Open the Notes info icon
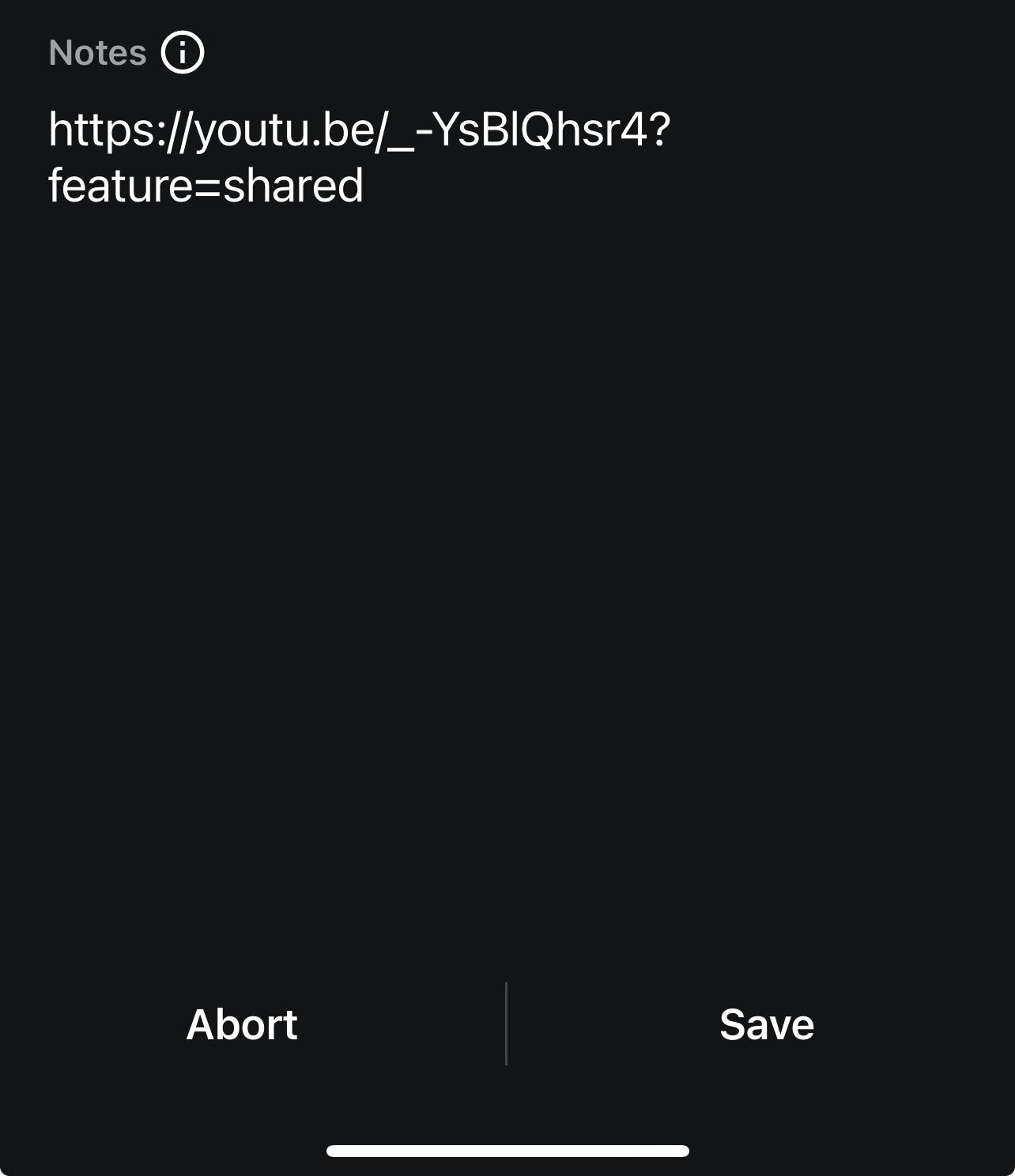Viewport: 1015px width, 1176px height. click(x=183, y=53)
